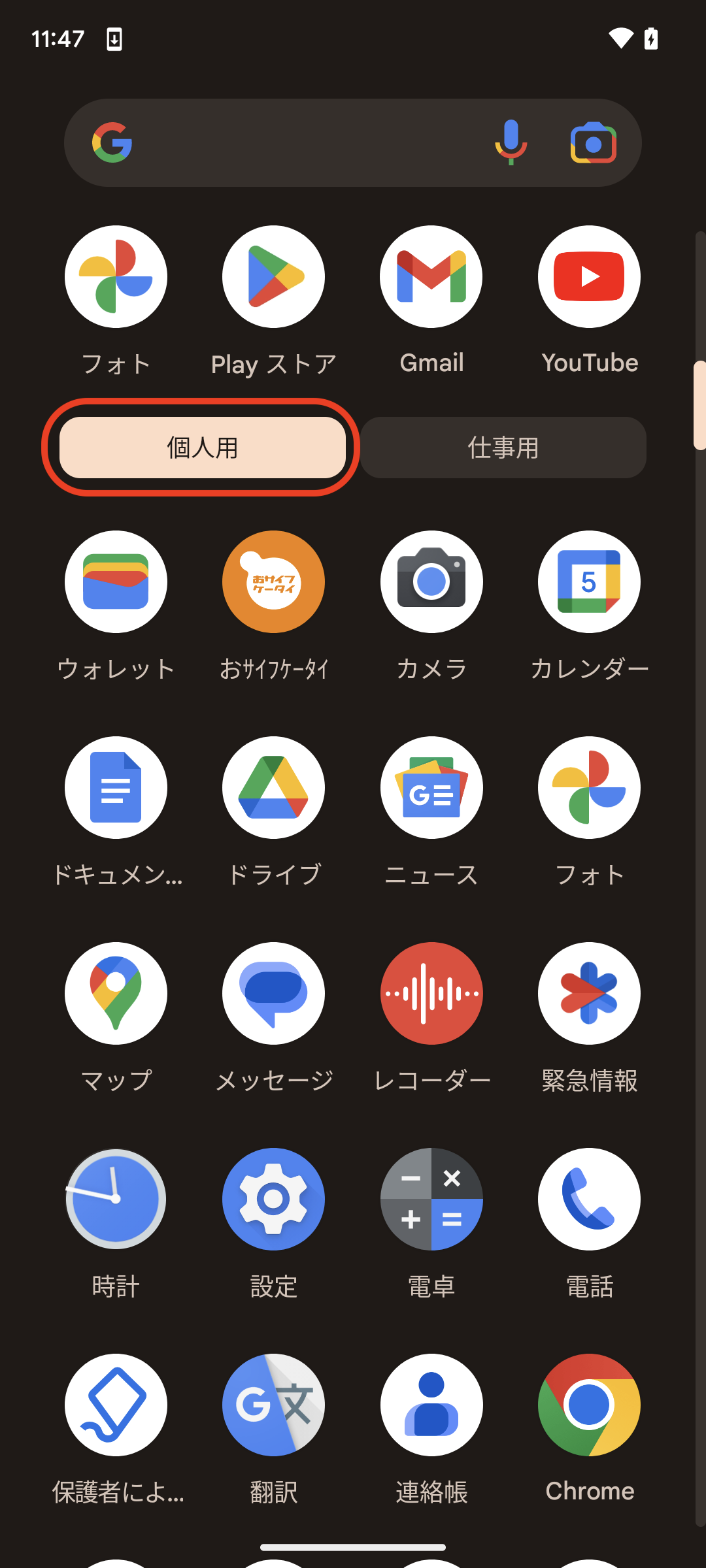The width and height of the screenshot is (706, 1568).
Task: Open the レコーダー app
Action: point(431,993)
